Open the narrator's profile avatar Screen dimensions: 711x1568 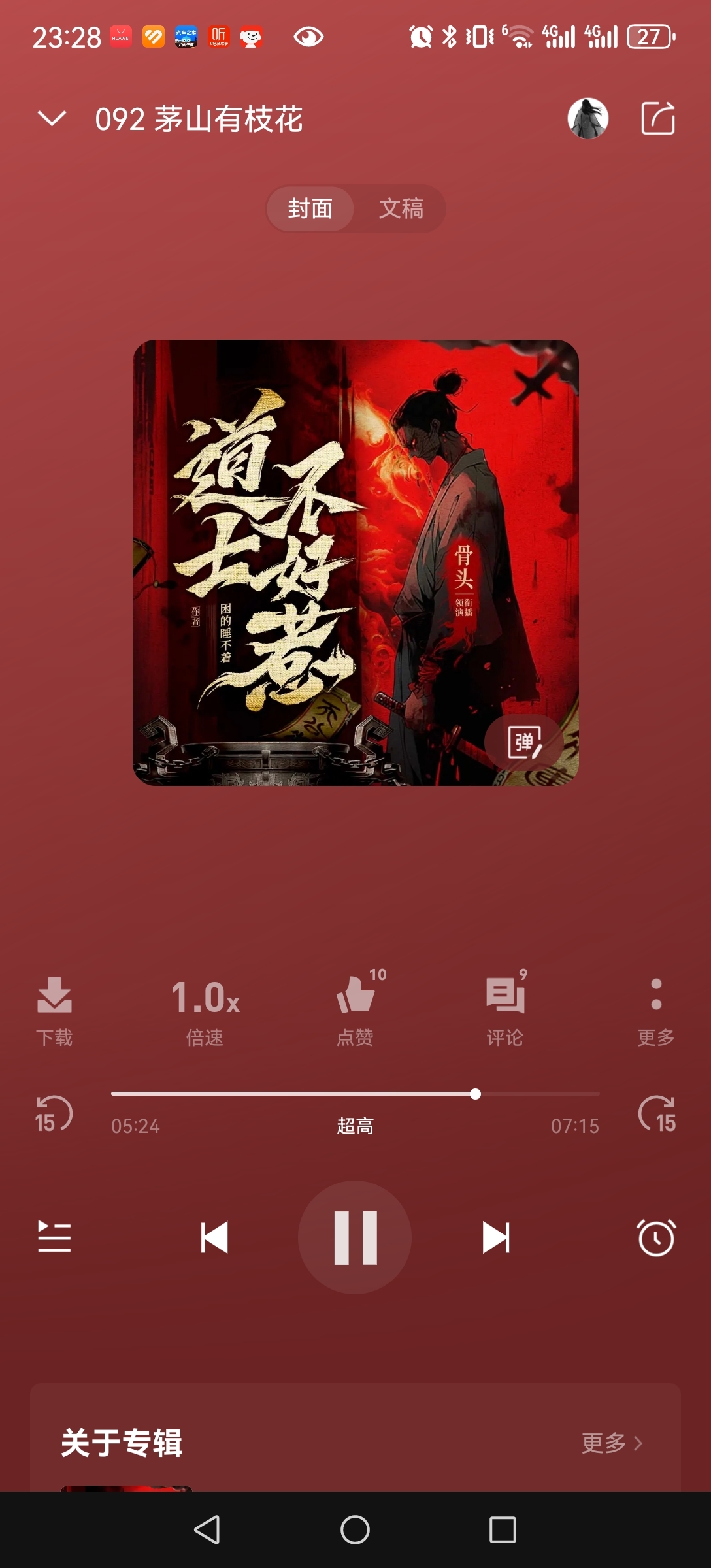click(587, 119)
